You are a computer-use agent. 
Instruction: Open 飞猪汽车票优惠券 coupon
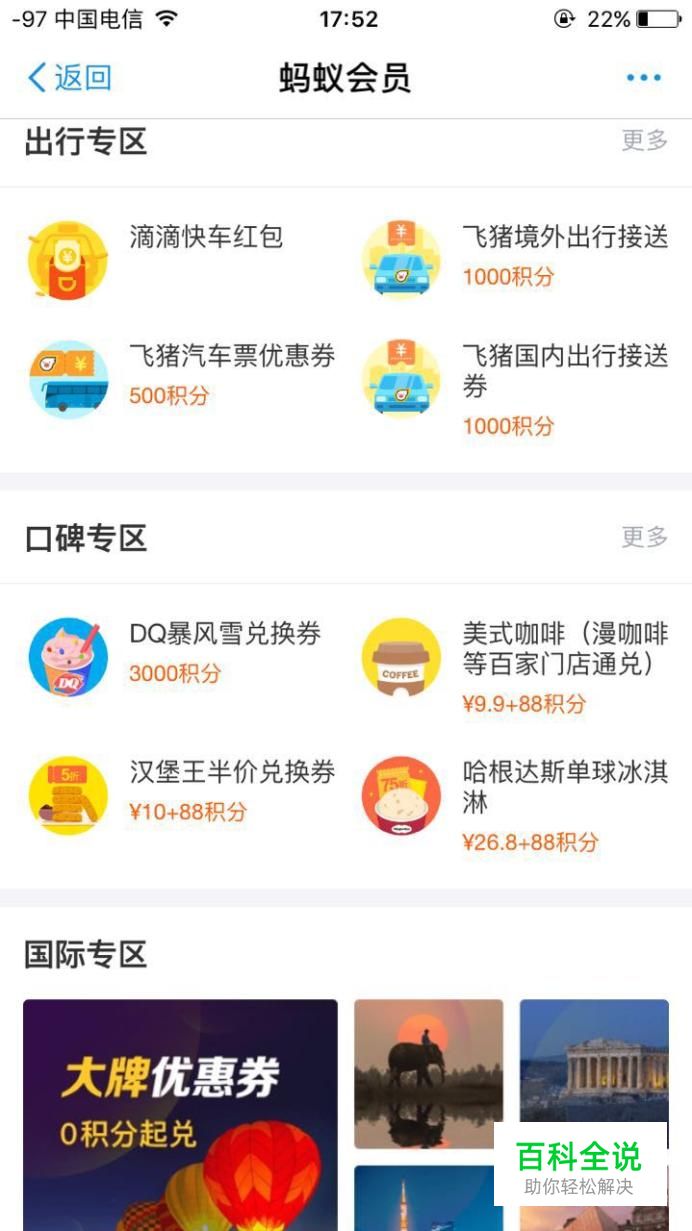231,371
